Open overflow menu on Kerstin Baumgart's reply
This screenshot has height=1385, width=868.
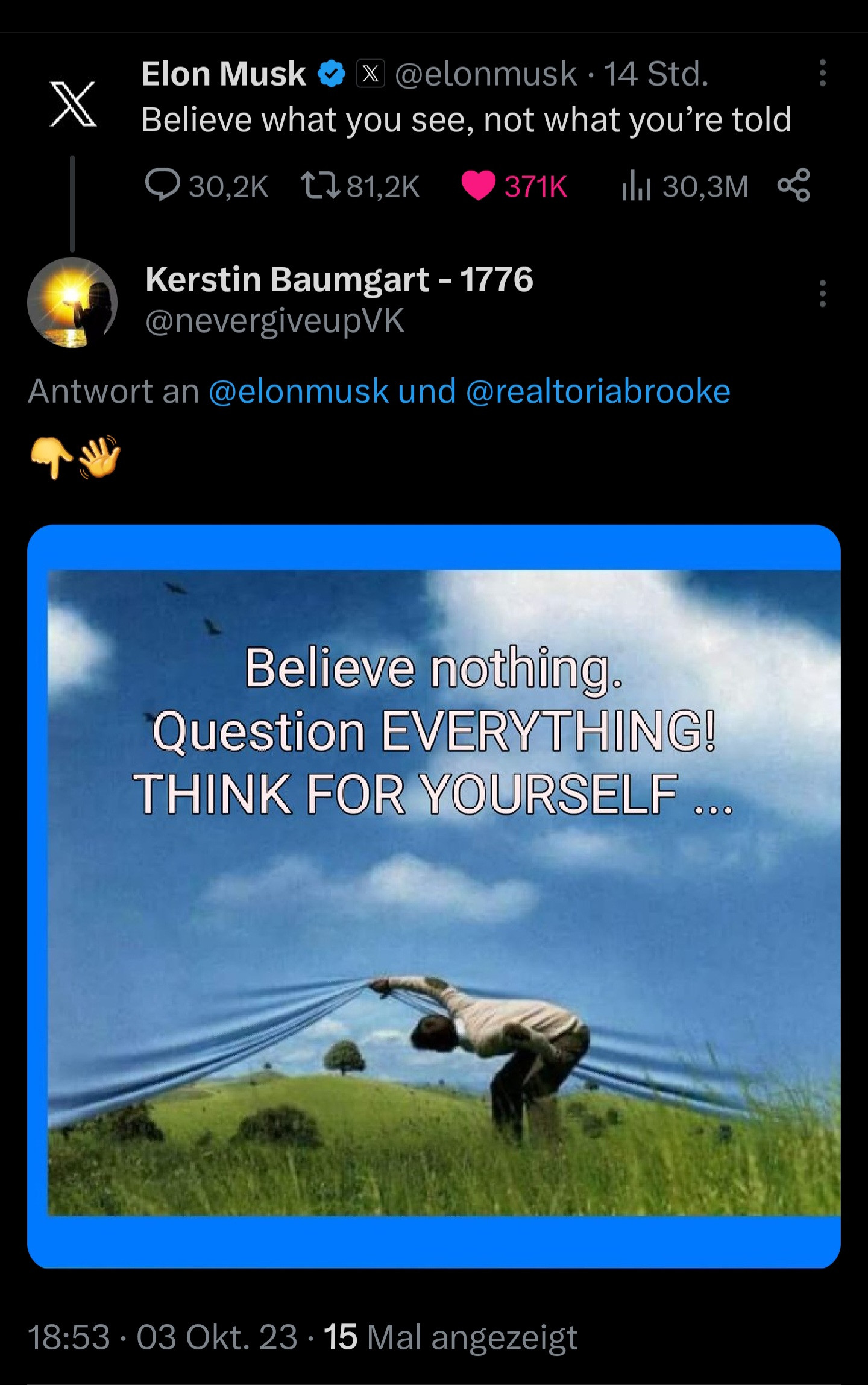point(822,294)
